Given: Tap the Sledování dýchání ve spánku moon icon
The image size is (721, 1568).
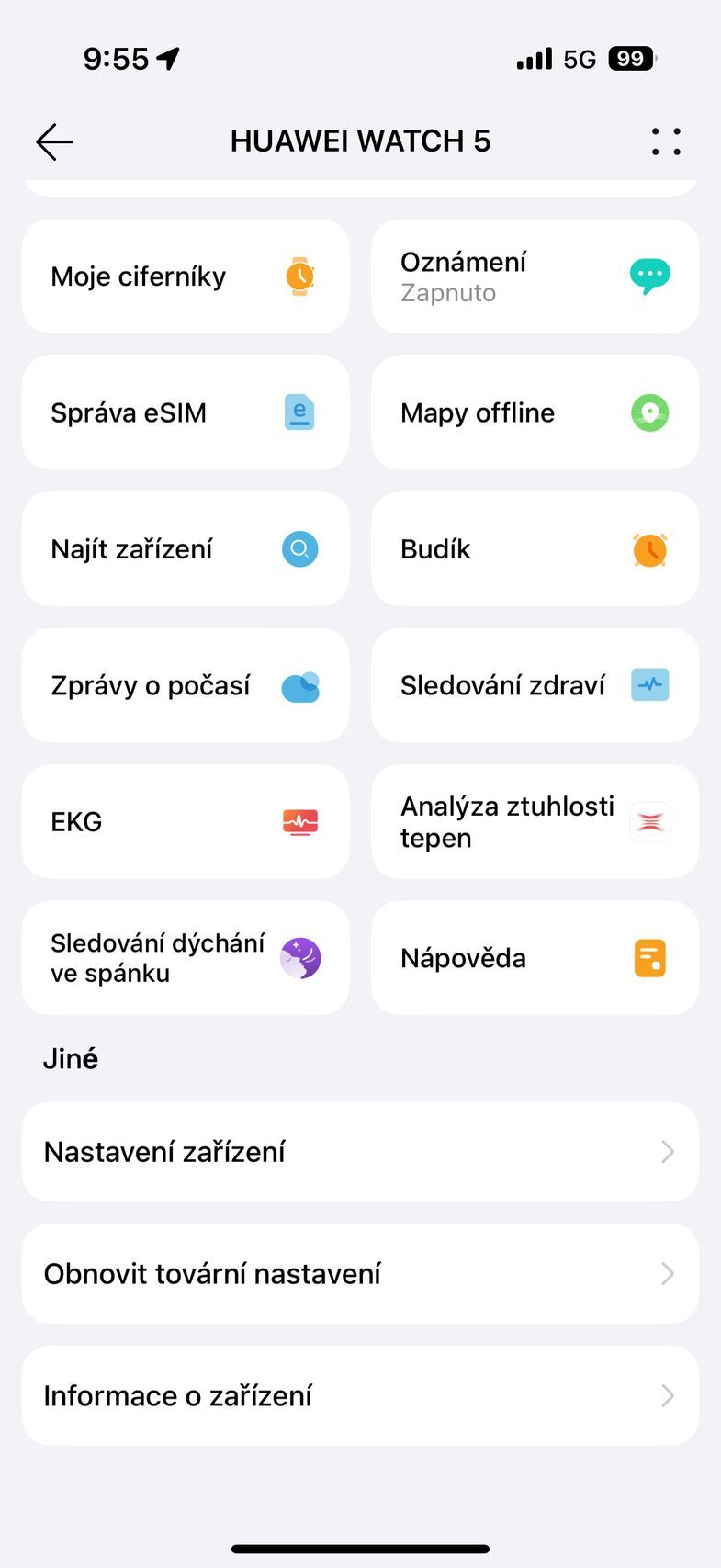Looking at the screenshot, I should coord(299,957).
